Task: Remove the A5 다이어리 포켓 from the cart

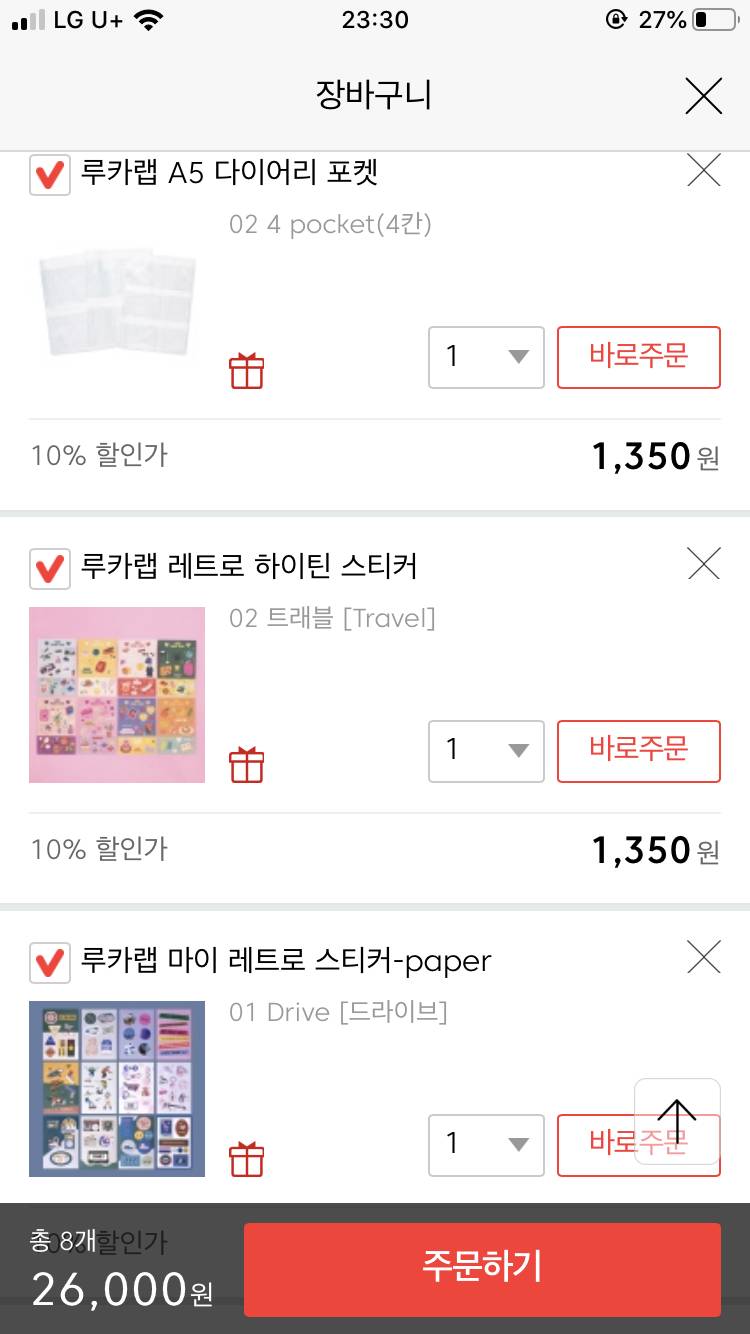Action: pos(703,170)
